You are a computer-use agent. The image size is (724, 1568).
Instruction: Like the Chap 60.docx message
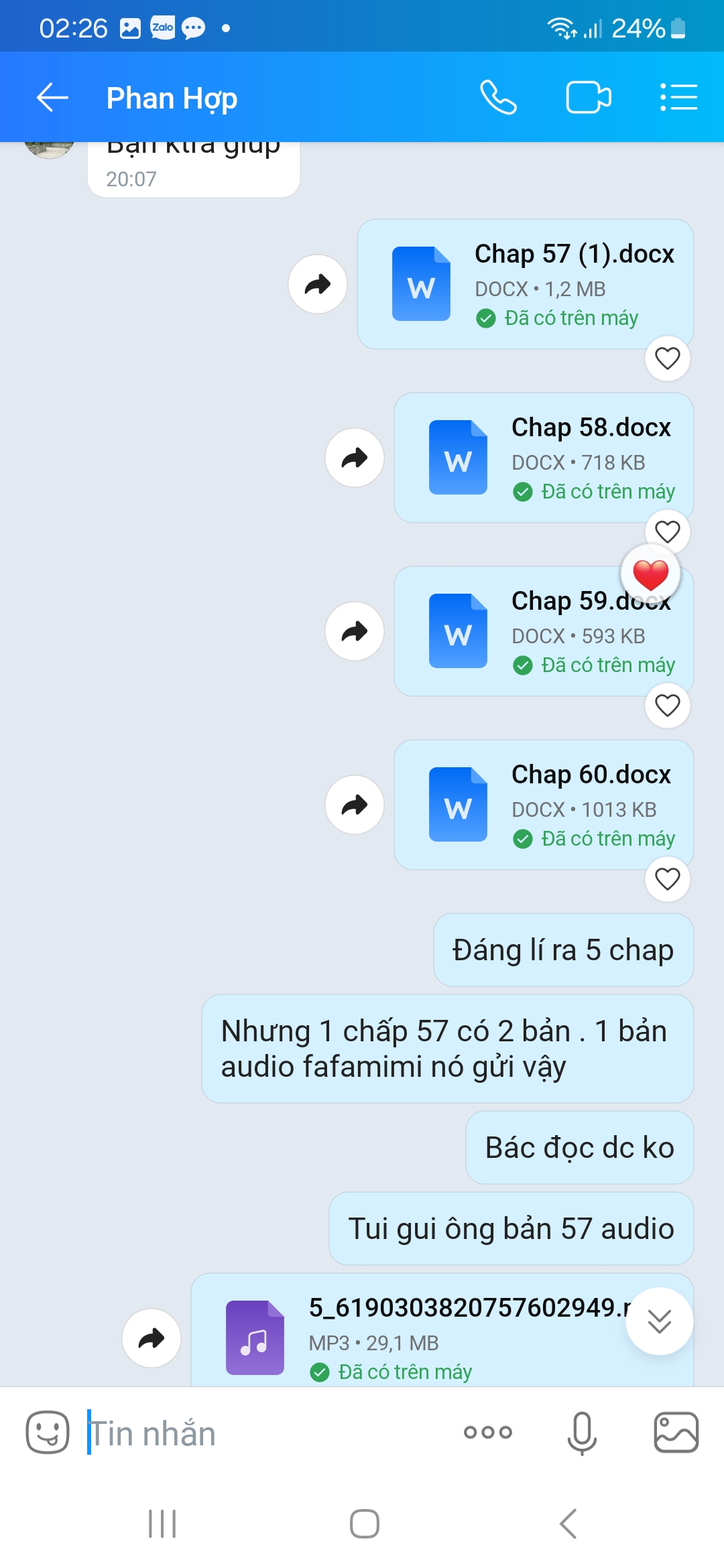pyautogui.click(x=667, y=879)
